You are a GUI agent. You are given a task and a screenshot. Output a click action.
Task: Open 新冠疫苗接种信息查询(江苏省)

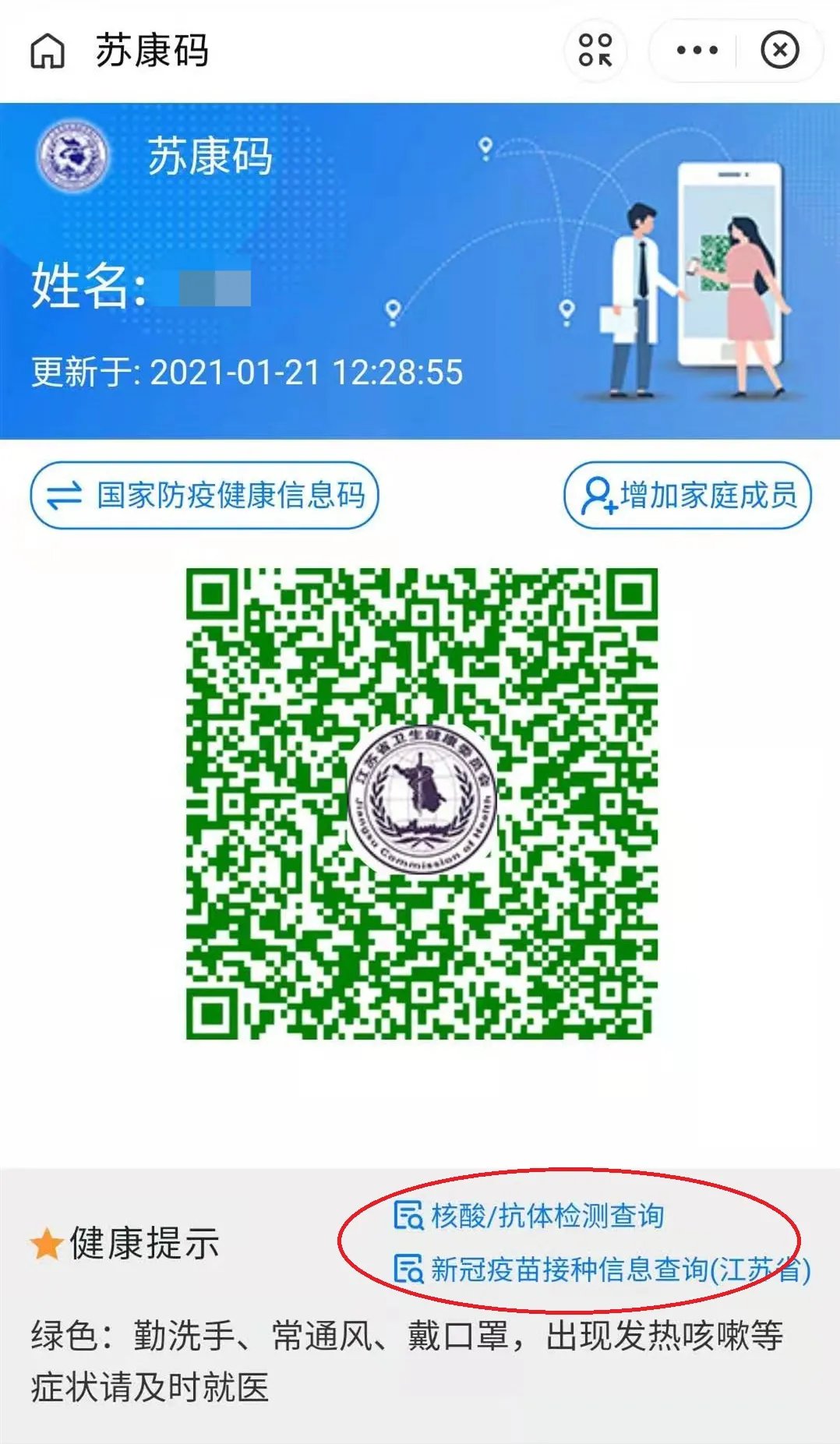tap(602, 1269)
